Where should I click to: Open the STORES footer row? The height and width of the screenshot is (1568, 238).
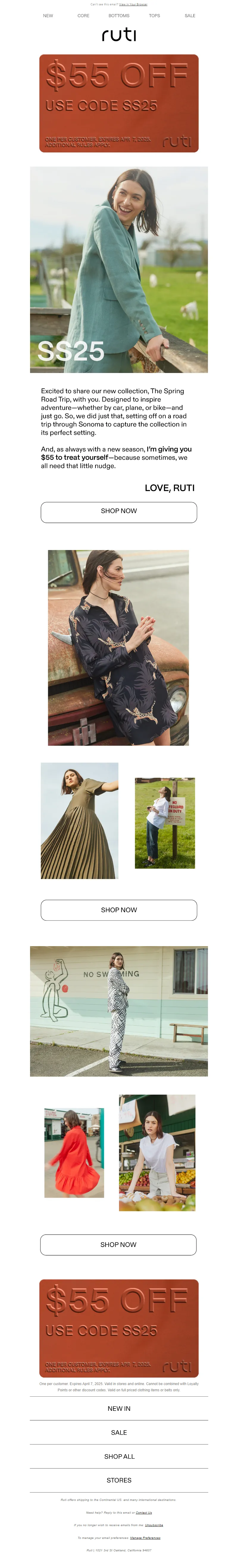coord(119,1480)
